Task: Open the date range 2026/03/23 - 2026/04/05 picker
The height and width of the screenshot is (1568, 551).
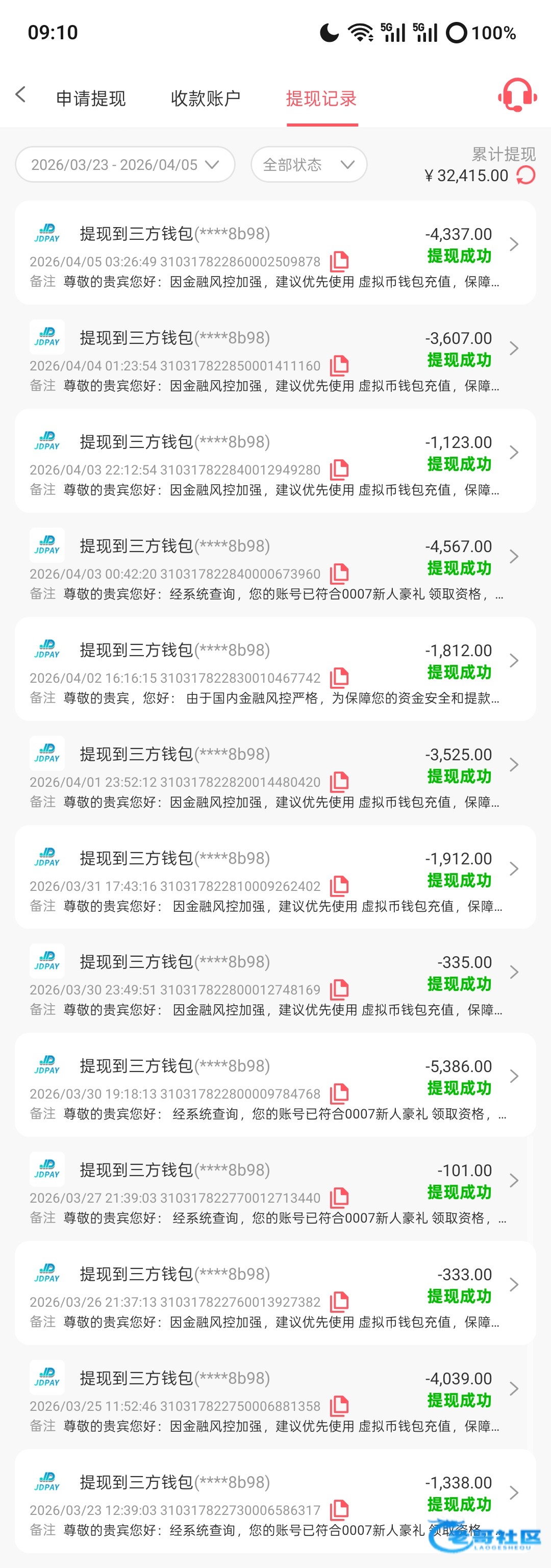Action: 125,164
